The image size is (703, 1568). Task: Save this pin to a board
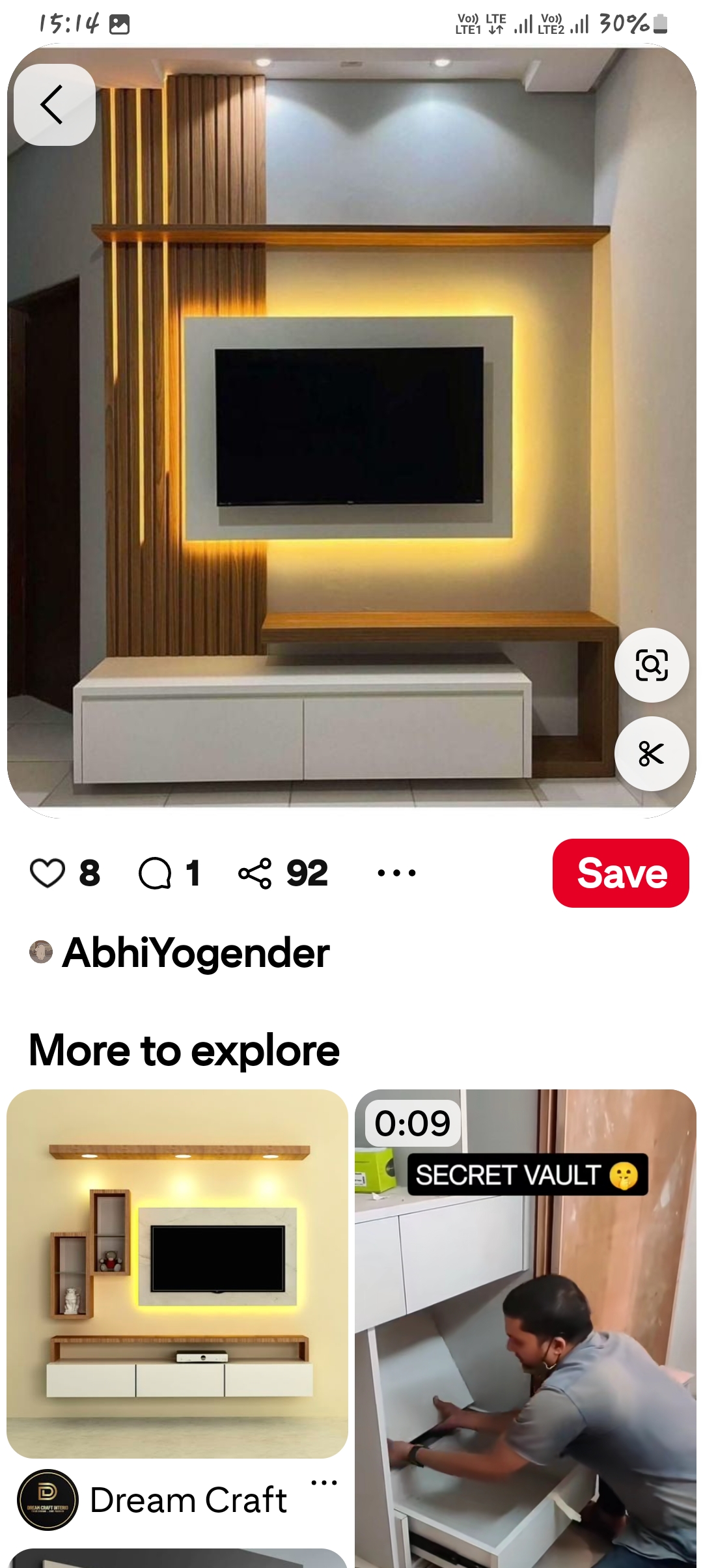(620, 873)
